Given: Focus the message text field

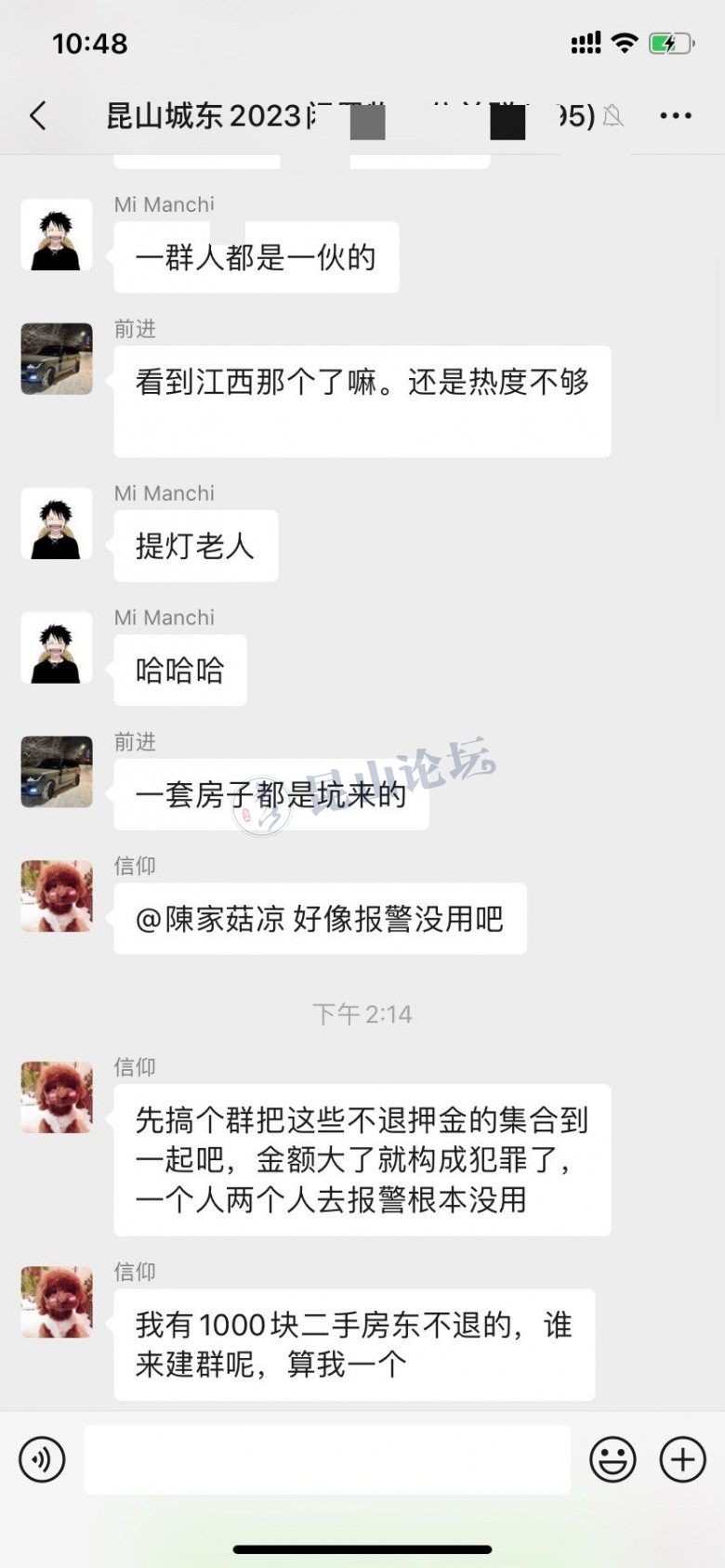Looking at the screenshot, I should (327, 1459).
